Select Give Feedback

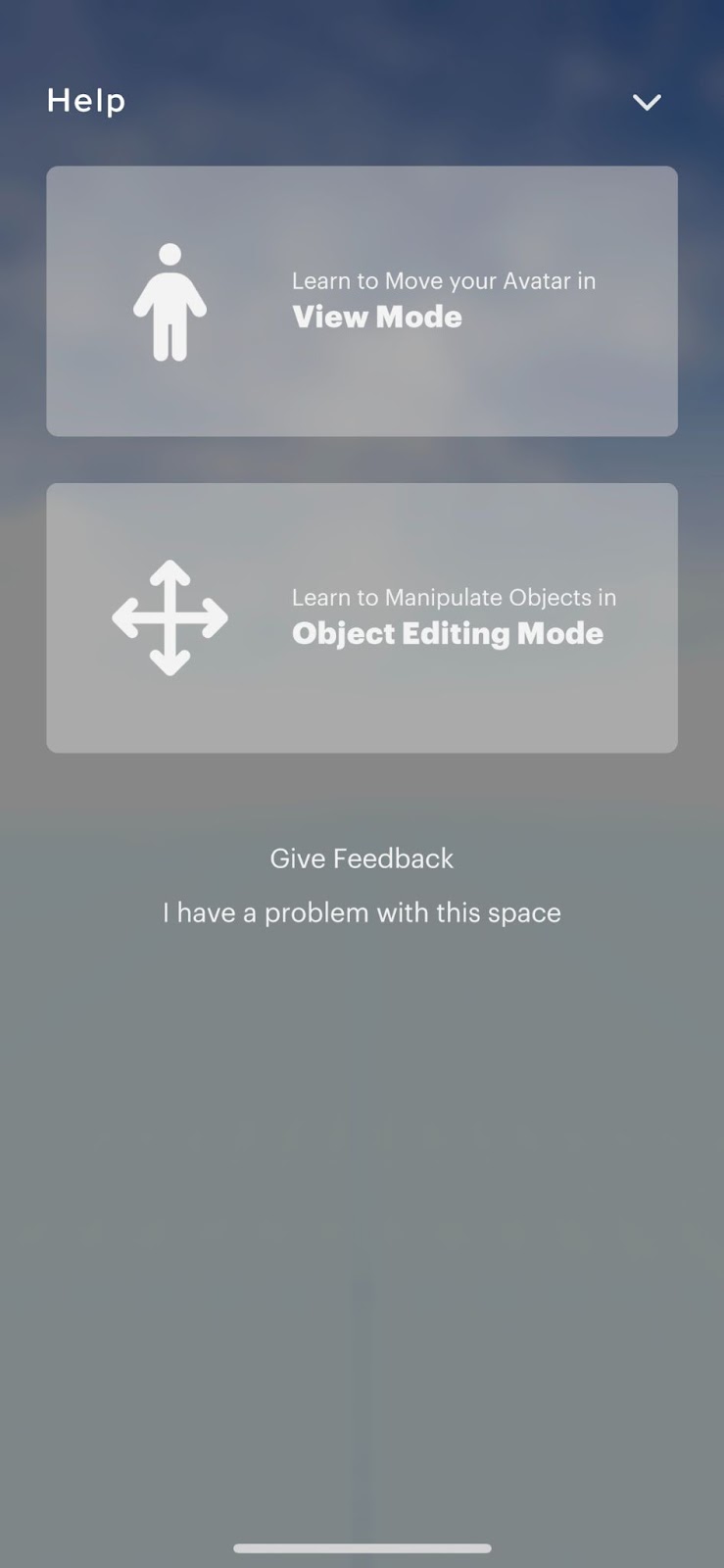pos(362,858)
